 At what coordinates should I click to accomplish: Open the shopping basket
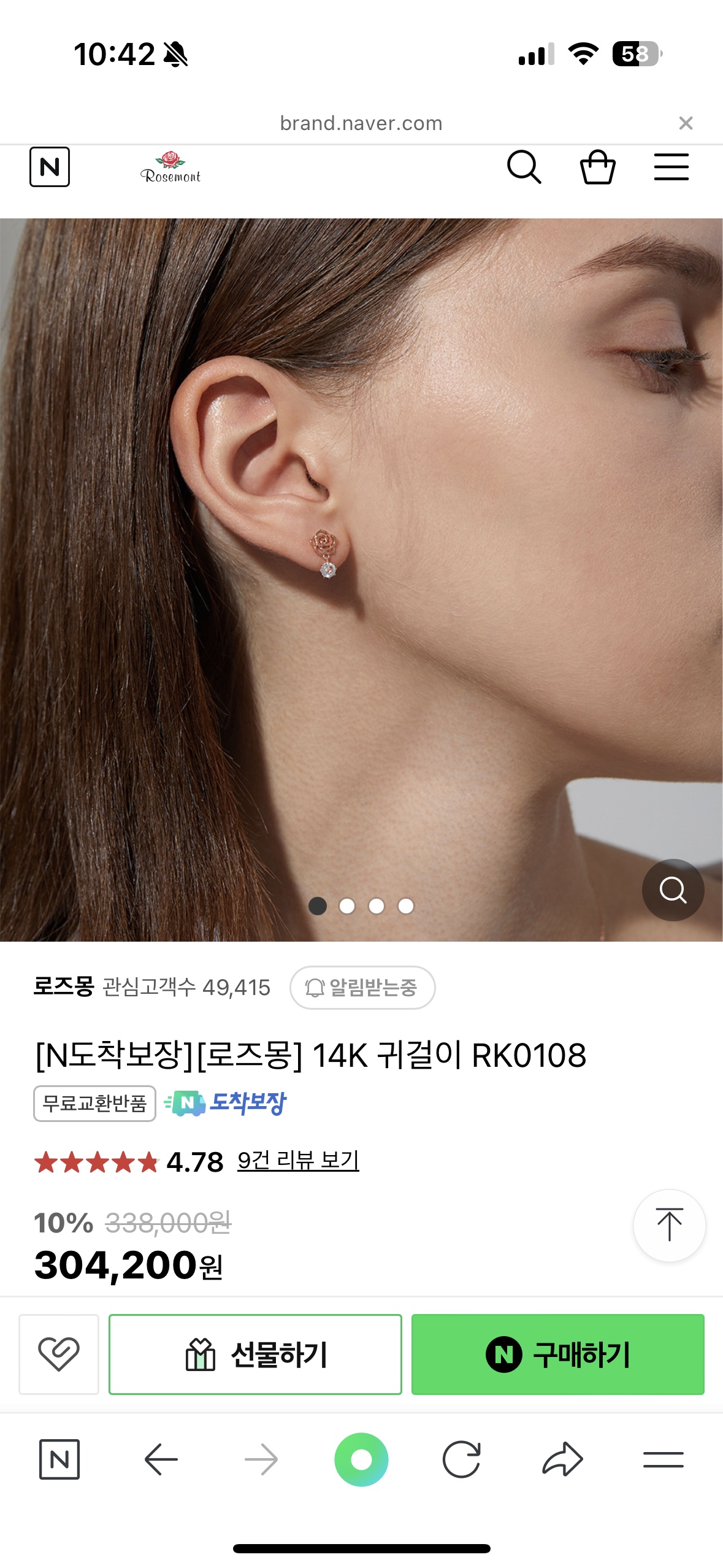tap(597, 167)
